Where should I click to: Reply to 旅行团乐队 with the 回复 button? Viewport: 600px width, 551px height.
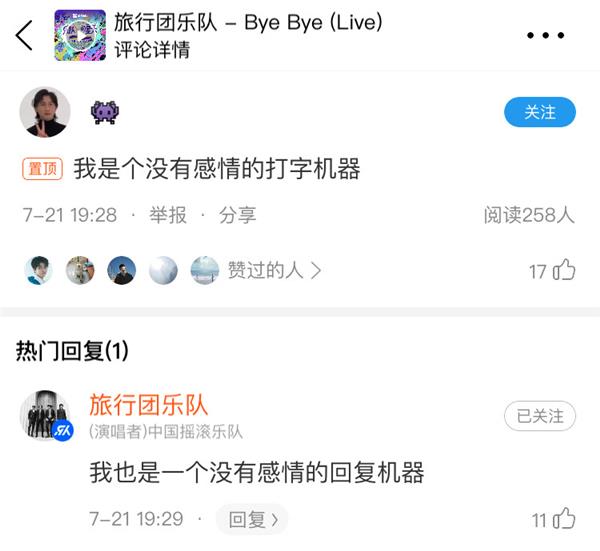(254, 519)
